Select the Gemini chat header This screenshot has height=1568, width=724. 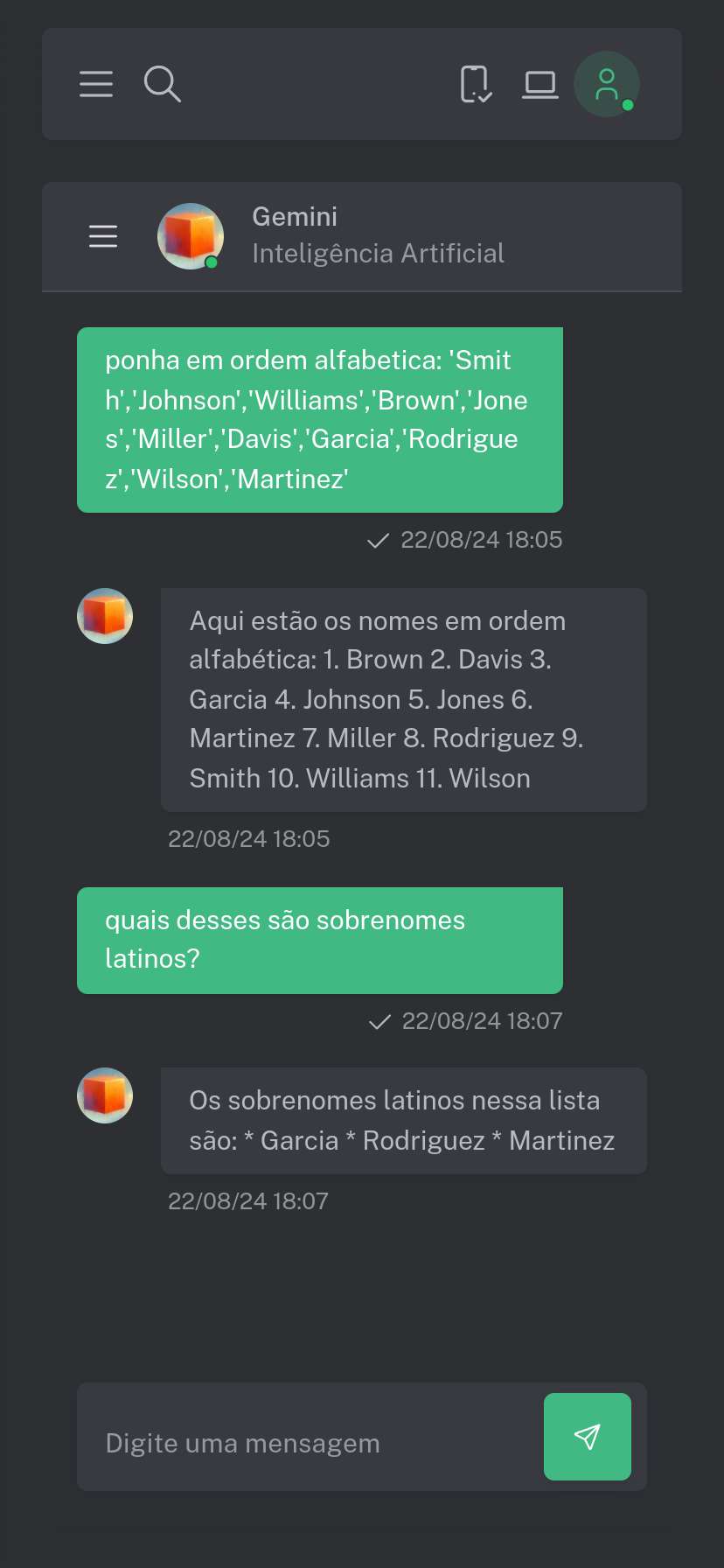pos(294,216)
